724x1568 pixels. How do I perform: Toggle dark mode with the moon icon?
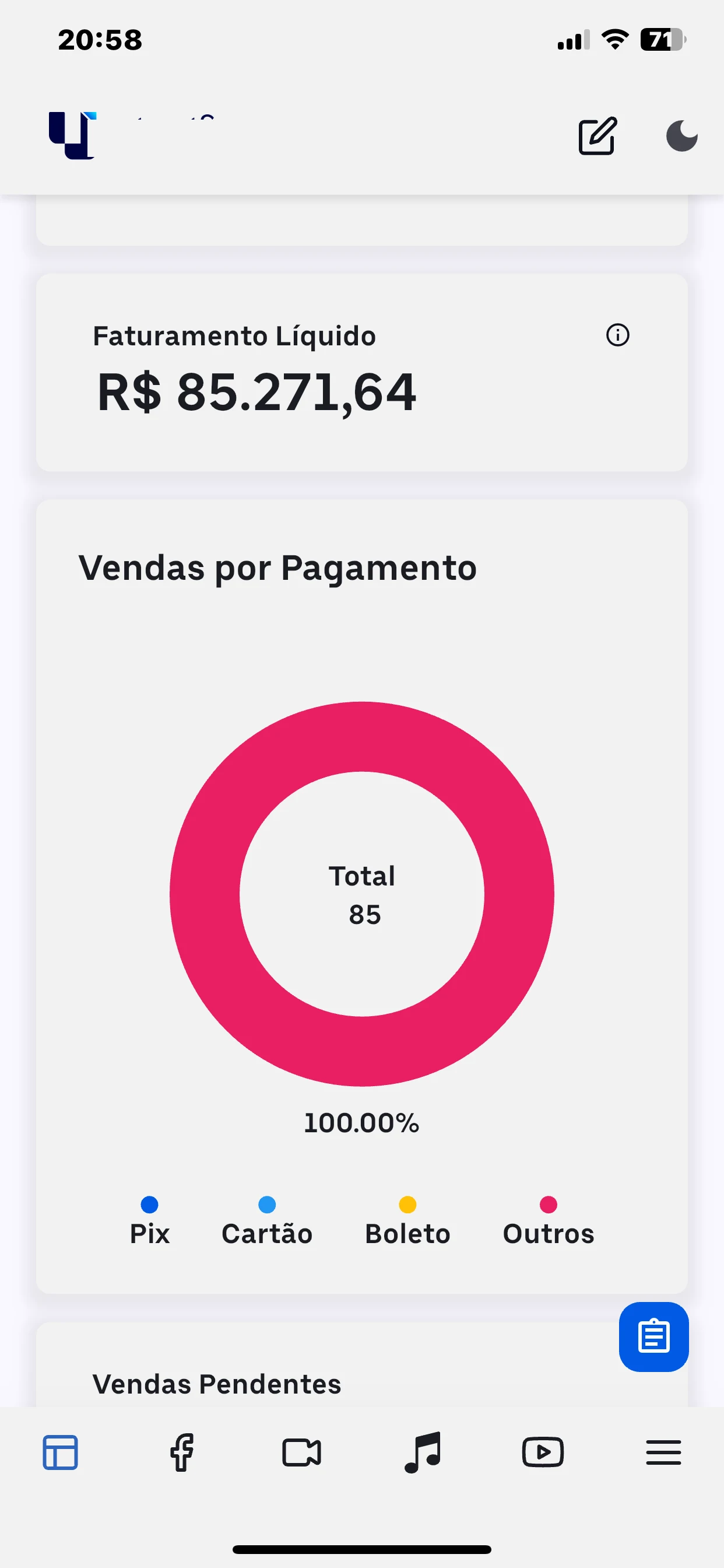(x=681, y=137)
